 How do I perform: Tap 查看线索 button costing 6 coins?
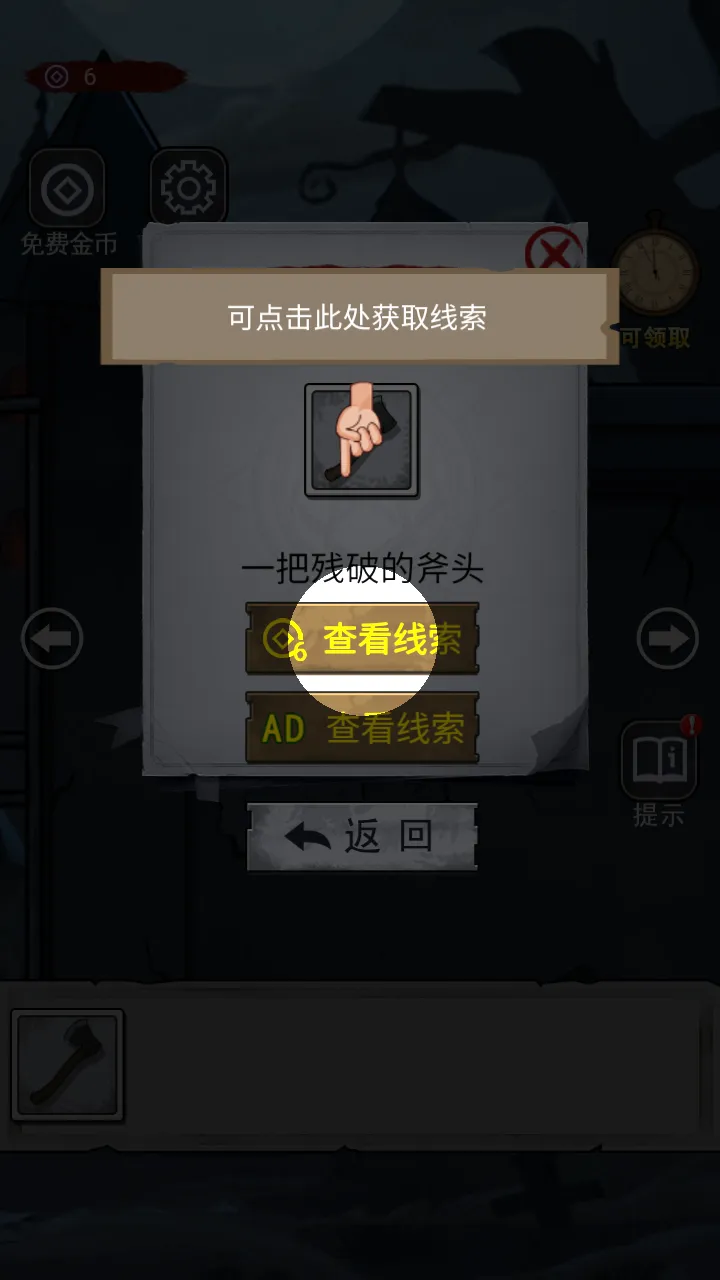coord(362,639)
